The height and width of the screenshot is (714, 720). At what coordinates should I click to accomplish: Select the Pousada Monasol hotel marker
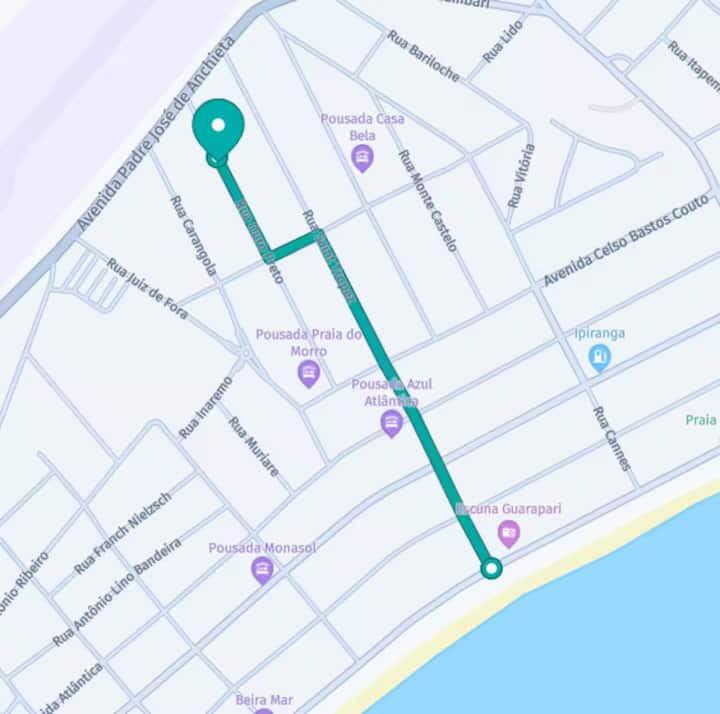click(262, 571)
